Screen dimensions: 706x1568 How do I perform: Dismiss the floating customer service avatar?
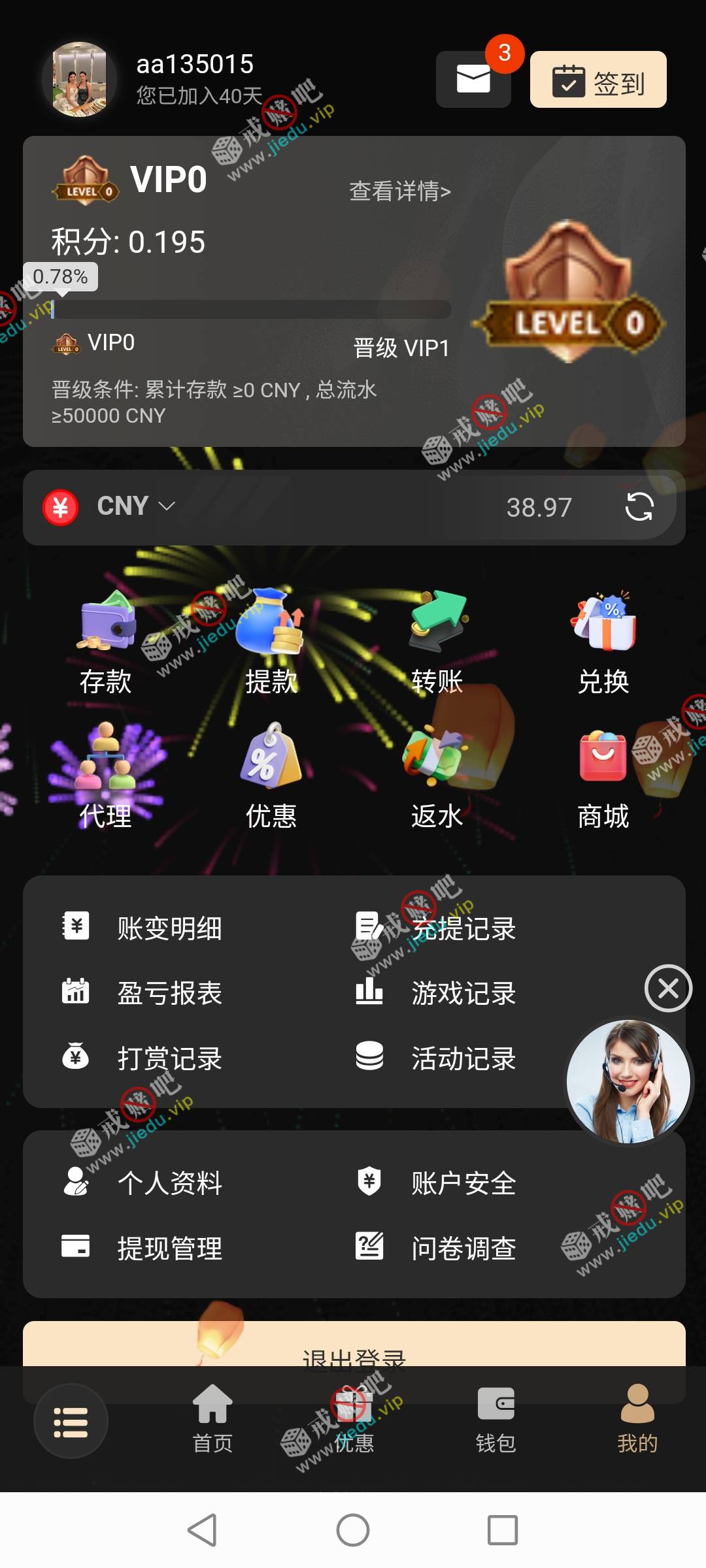668,988
